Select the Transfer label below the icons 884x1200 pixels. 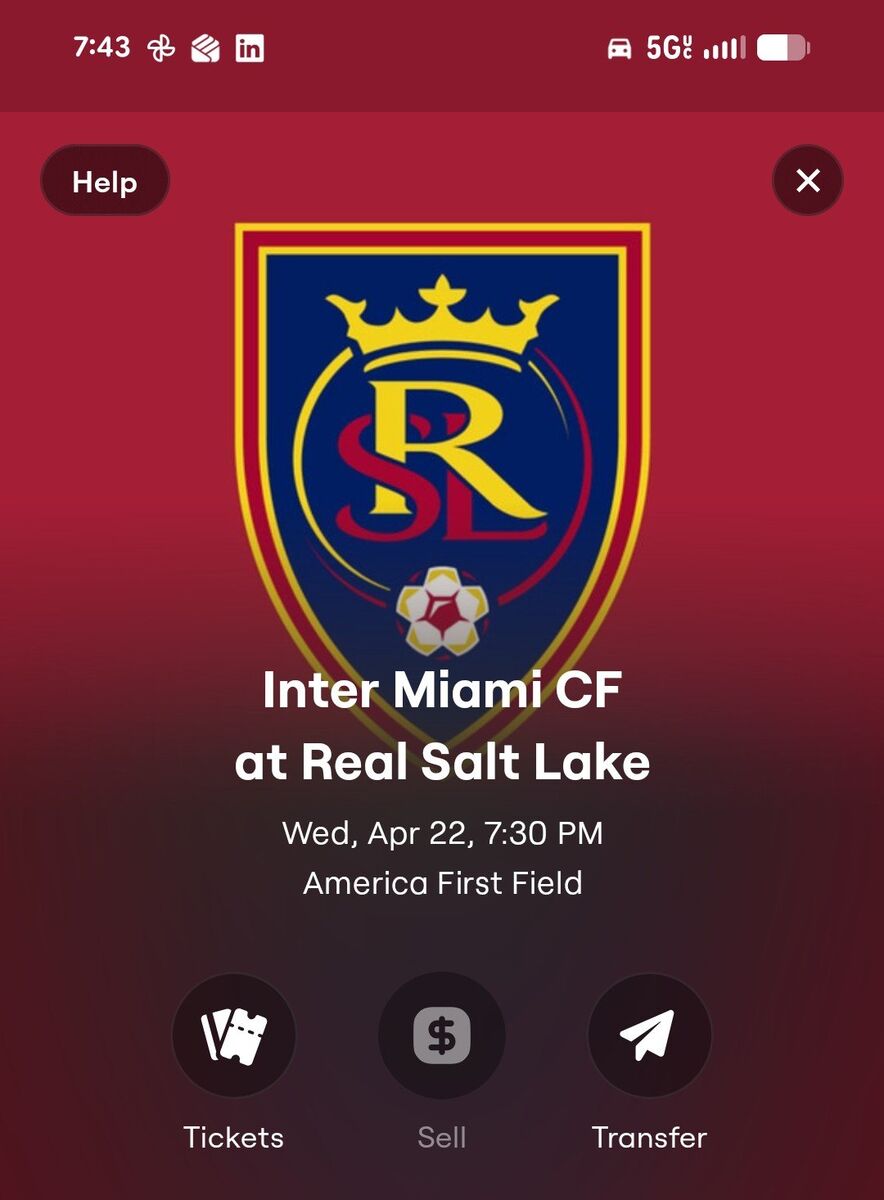649,1137
